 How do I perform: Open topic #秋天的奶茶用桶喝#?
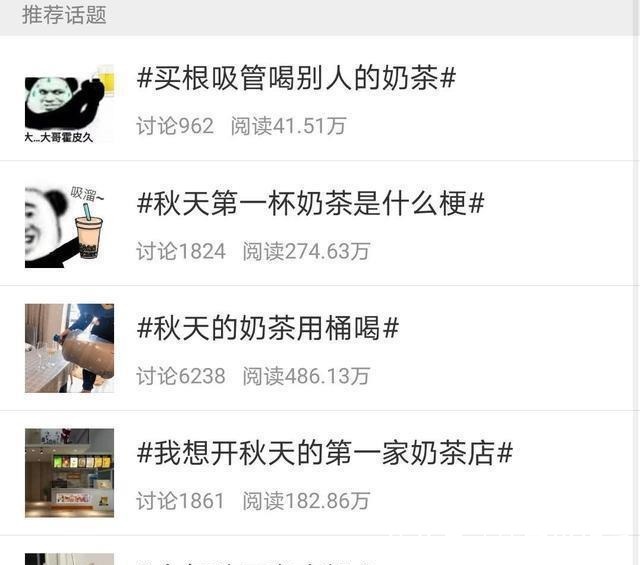click(268, 328)
